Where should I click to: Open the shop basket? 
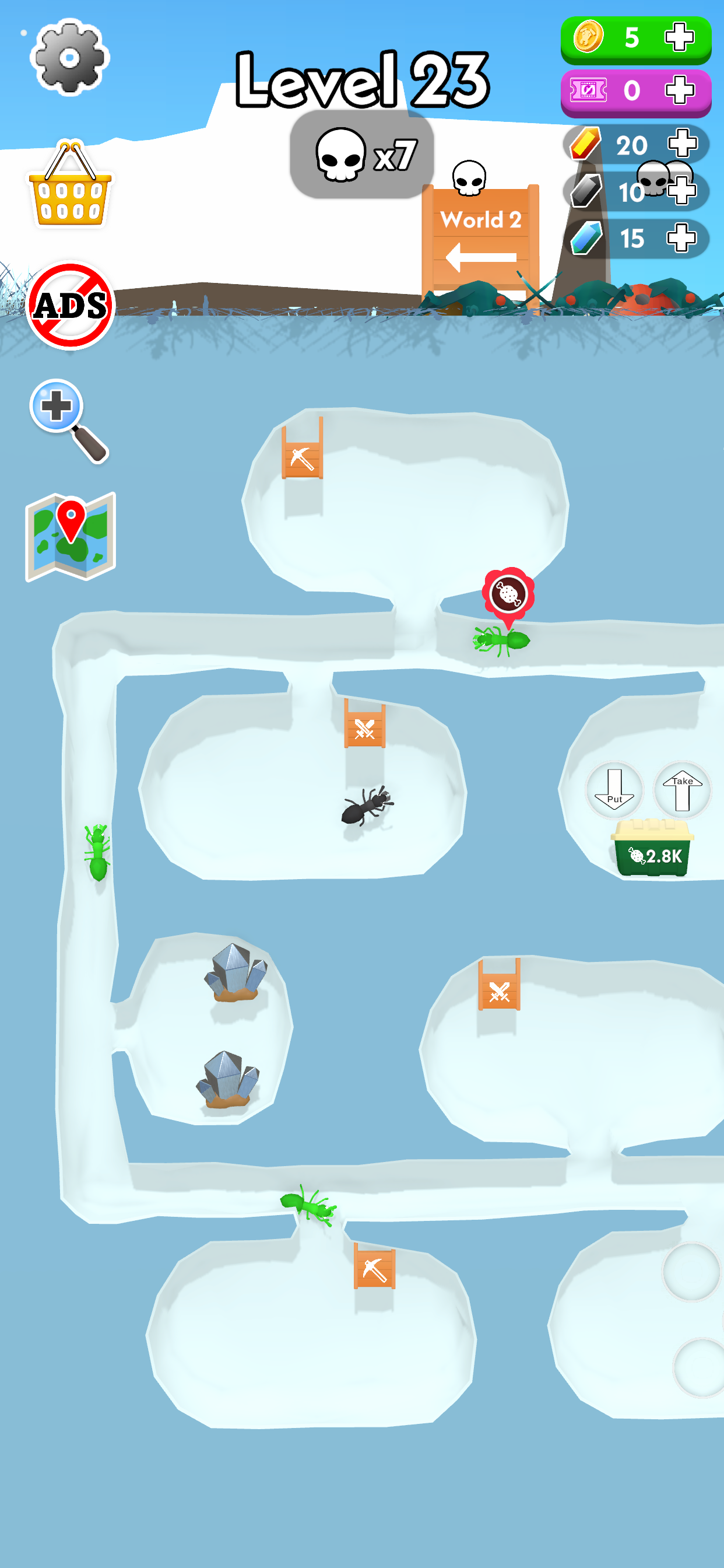(69, 185)
